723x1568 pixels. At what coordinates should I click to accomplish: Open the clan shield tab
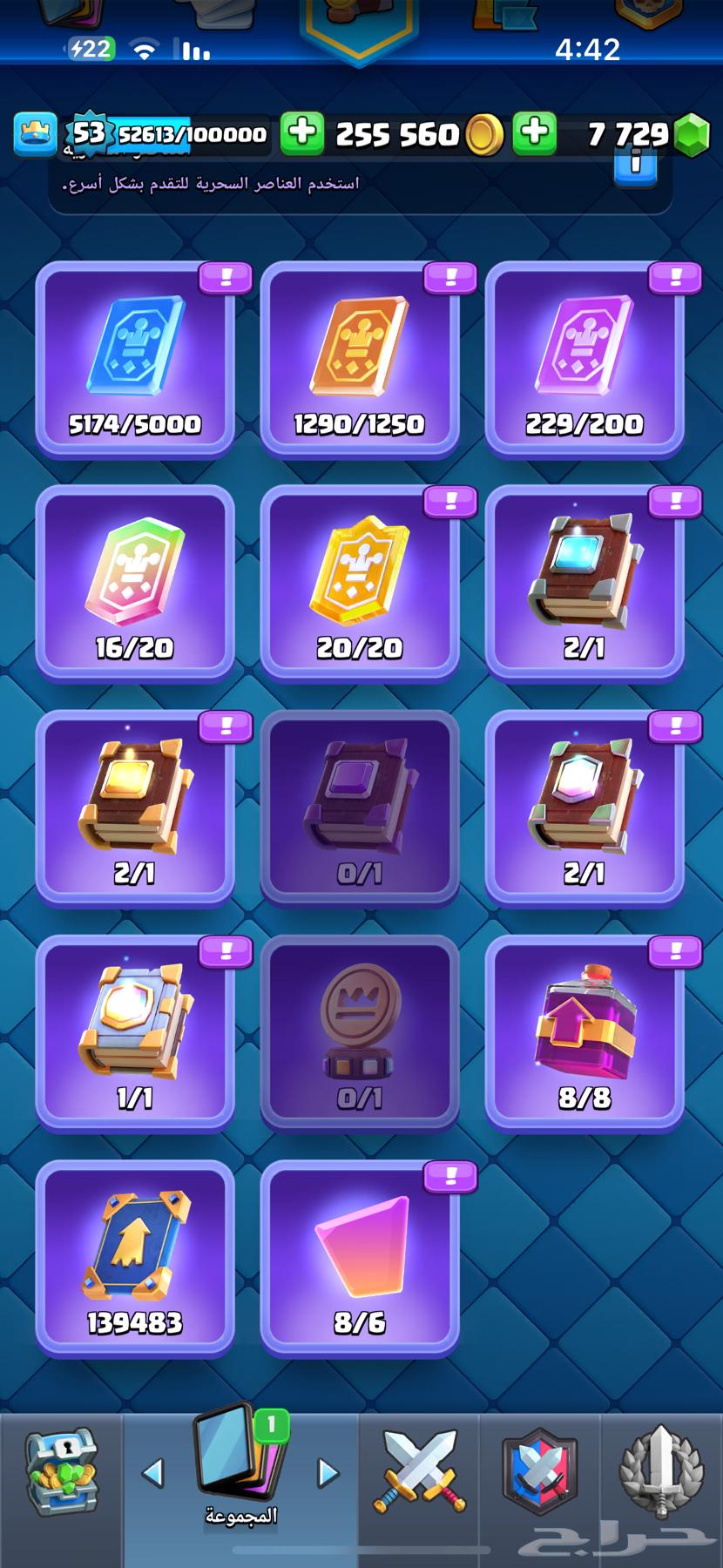tap(539, 1472)
